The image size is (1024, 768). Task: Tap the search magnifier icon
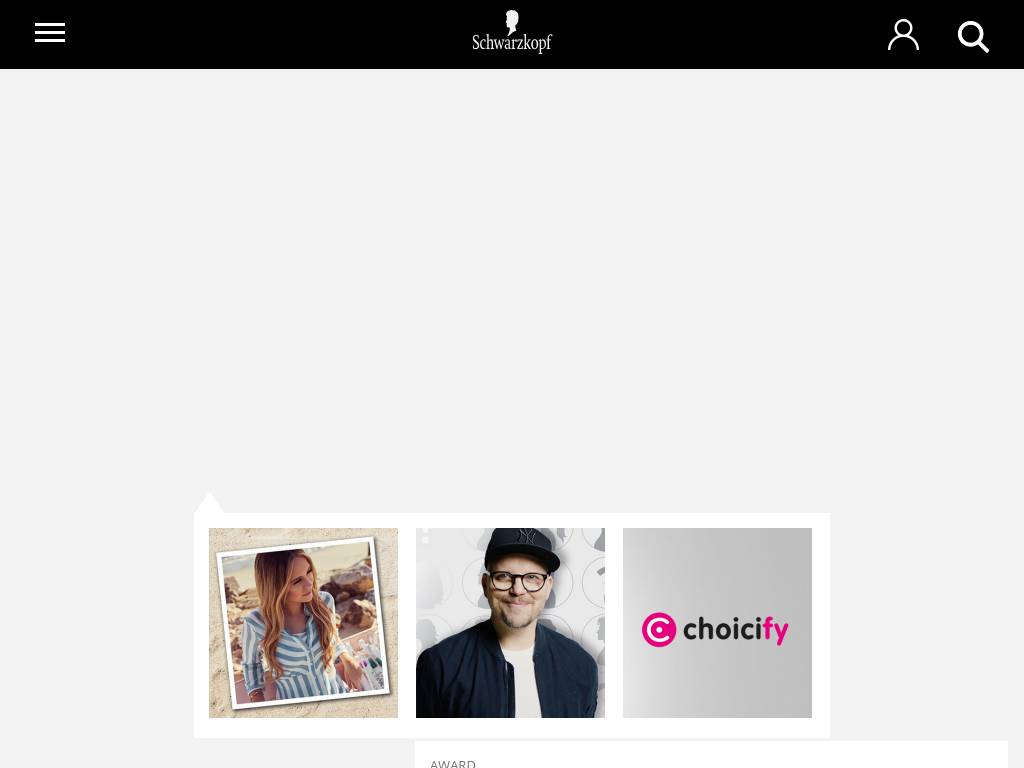coord(973,37)
